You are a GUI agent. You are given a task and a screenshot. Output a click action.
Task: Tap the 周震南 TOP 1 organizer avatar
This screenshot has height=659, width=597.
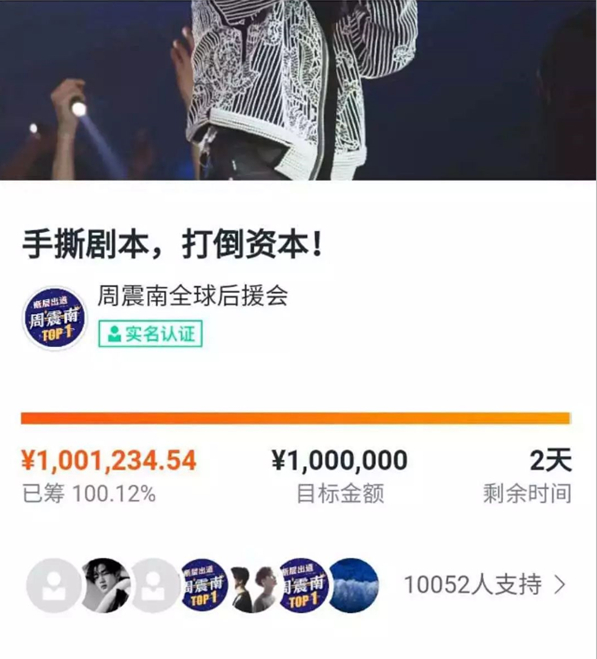click(55, 319)
